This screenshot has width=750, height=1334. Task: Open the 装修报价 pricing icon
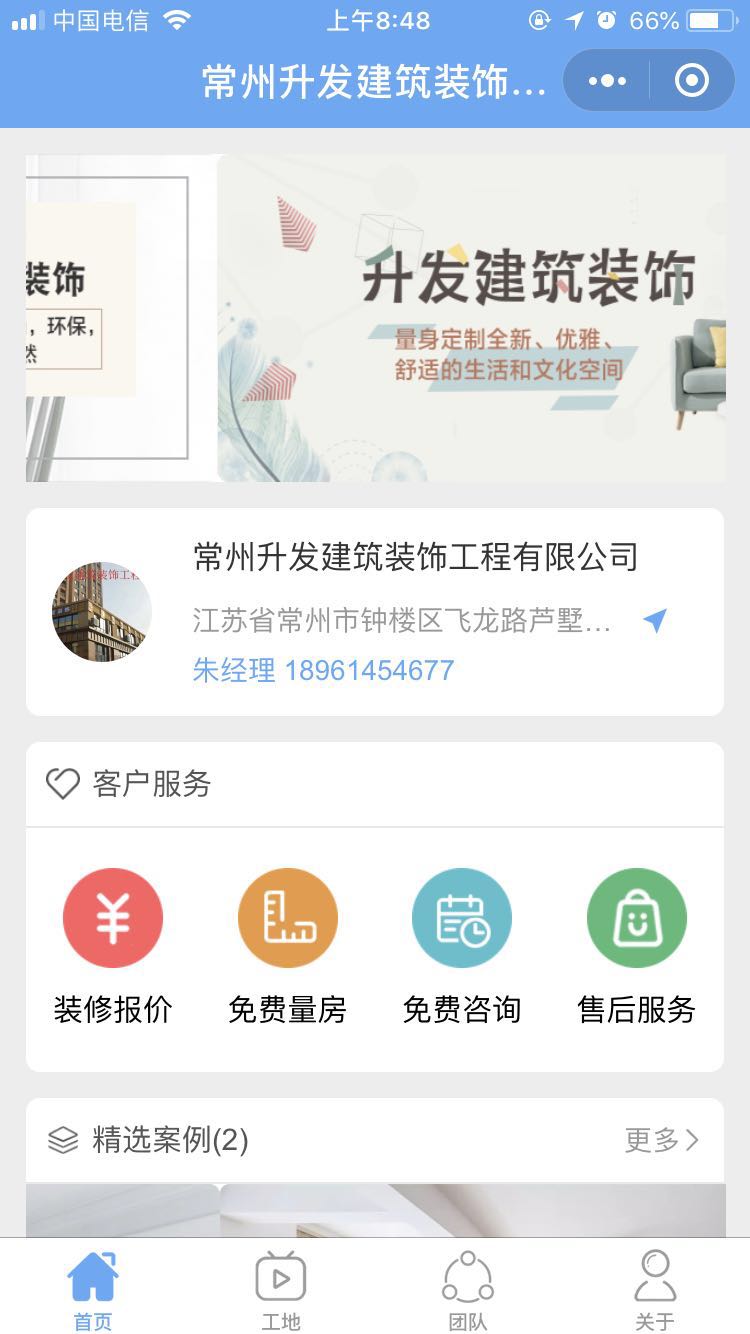pyautogui.click(x=113, y=916)
